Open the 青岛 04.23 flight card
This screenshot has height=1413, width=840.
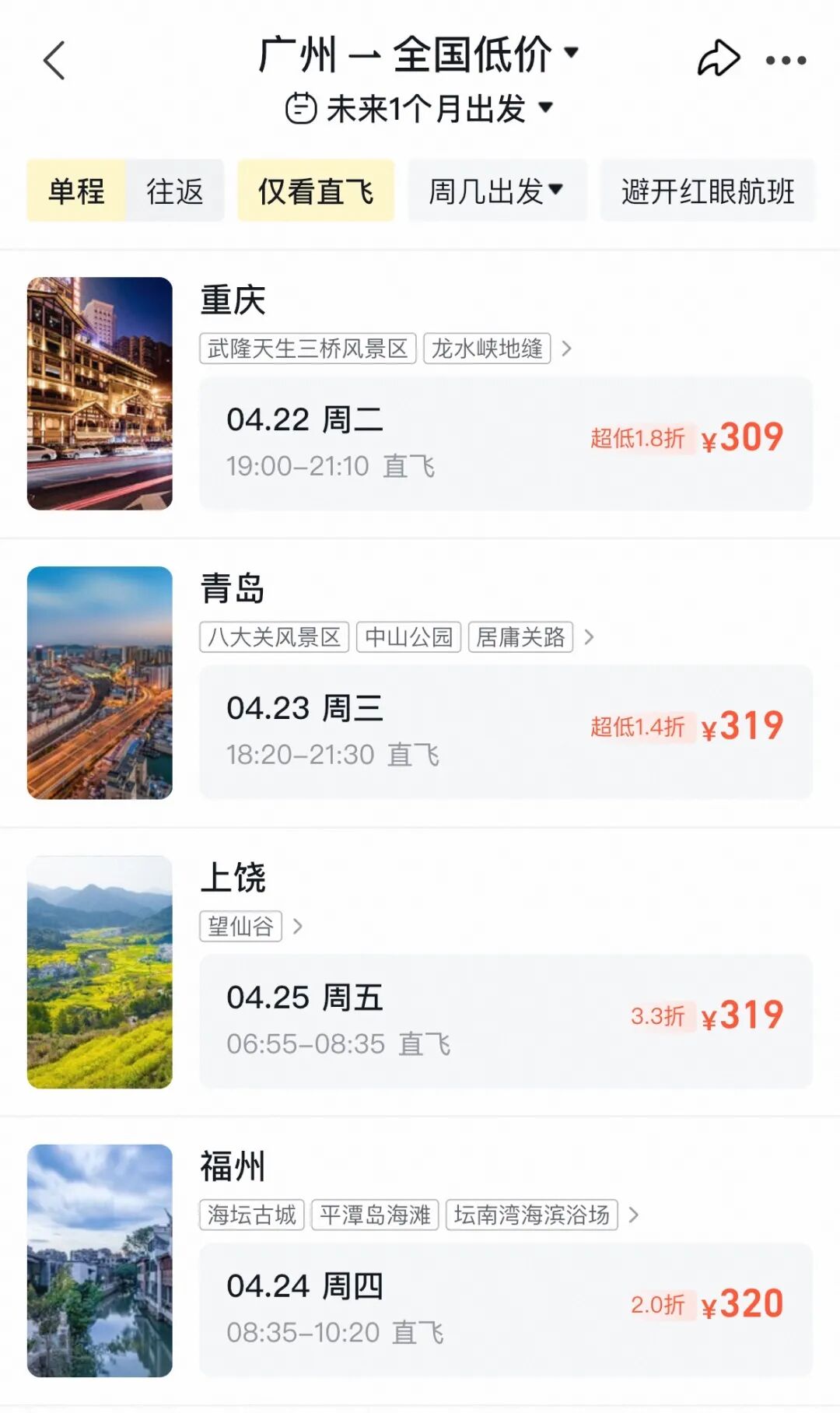click(506, 732)
